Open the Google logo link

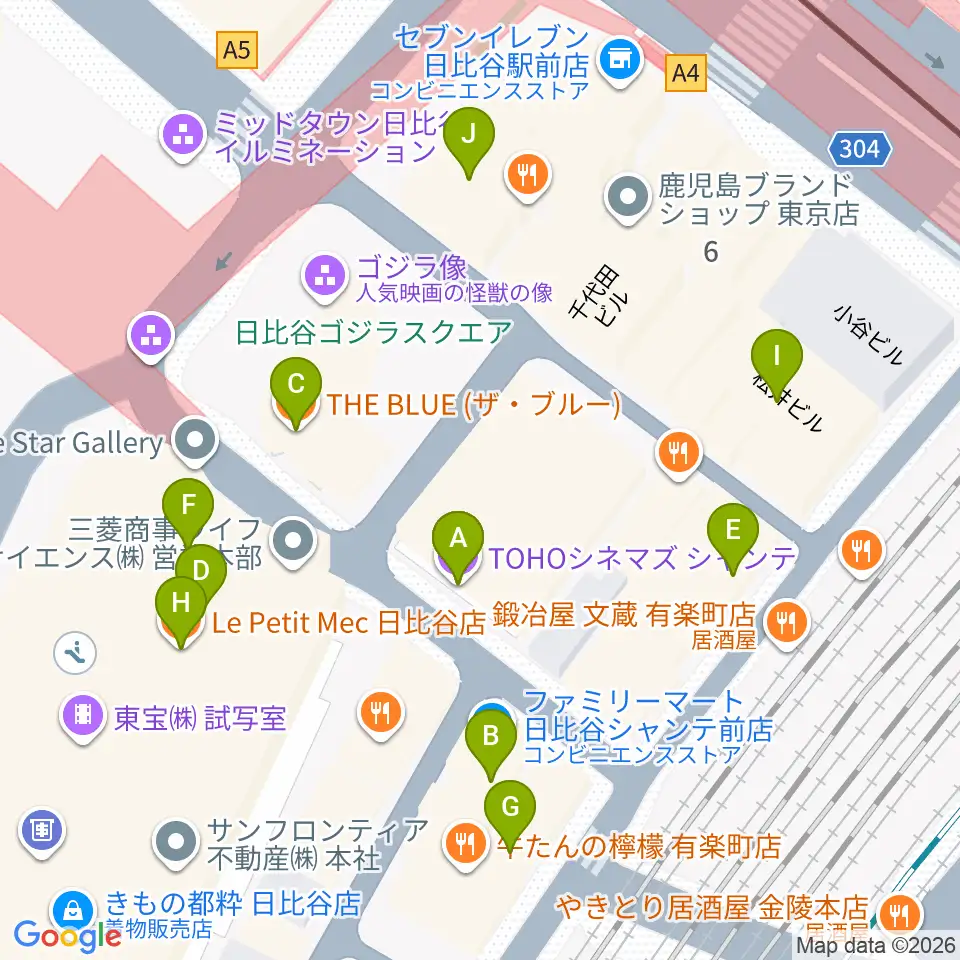67,937
